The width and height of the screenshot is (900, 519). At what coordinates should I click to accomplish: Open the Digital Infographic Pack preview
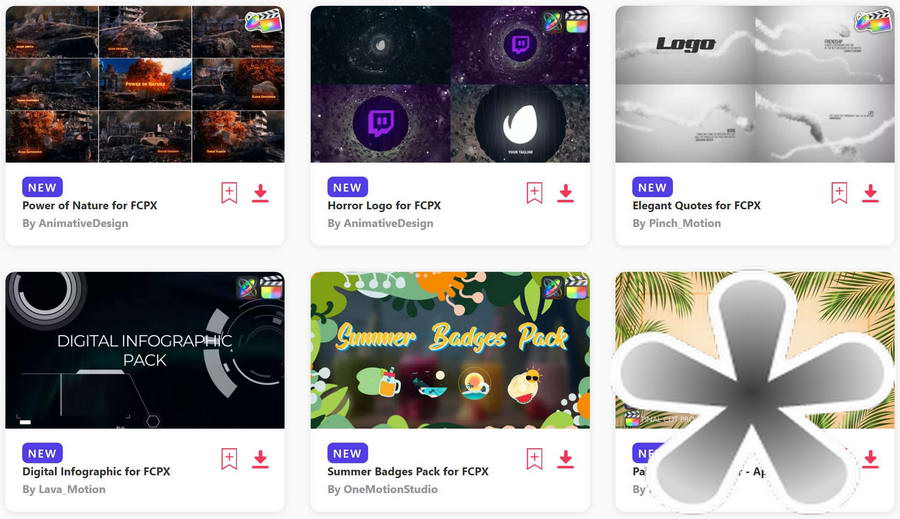point(145,350)
